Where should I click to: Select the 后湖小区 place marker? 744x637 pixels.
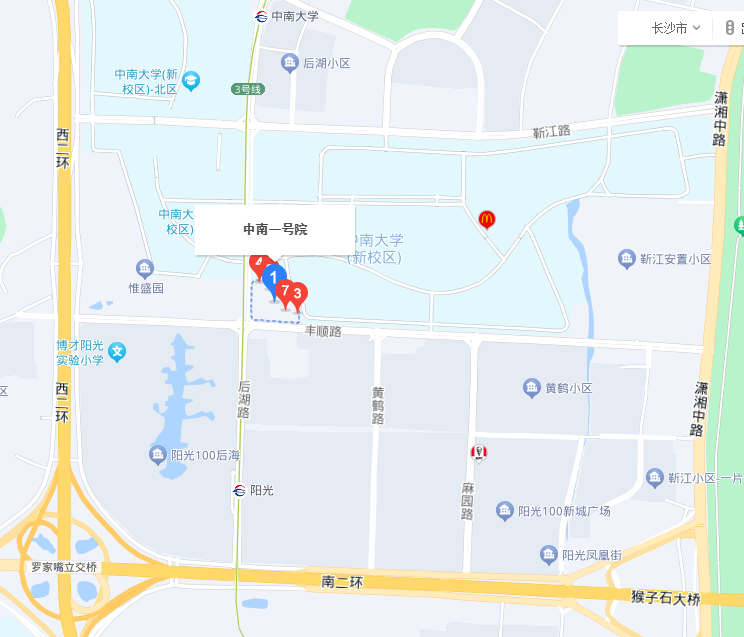coord(290,64)
